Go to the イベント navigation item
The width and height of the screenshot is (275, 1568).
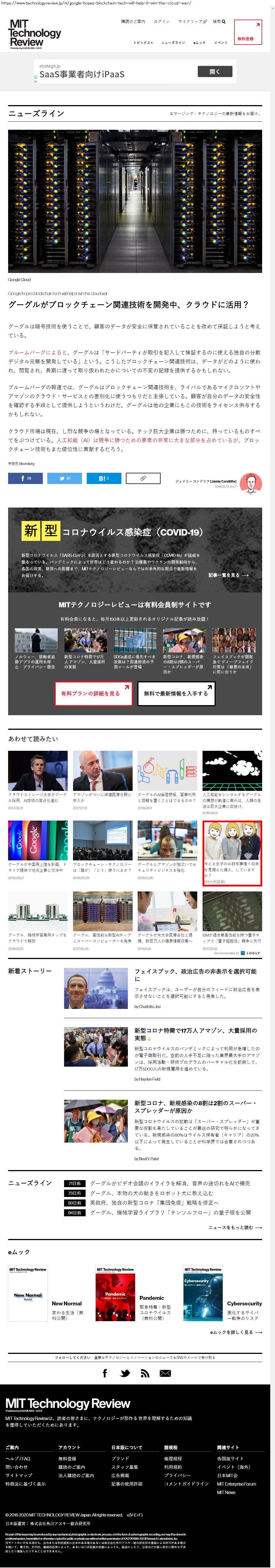coord(221,43)
